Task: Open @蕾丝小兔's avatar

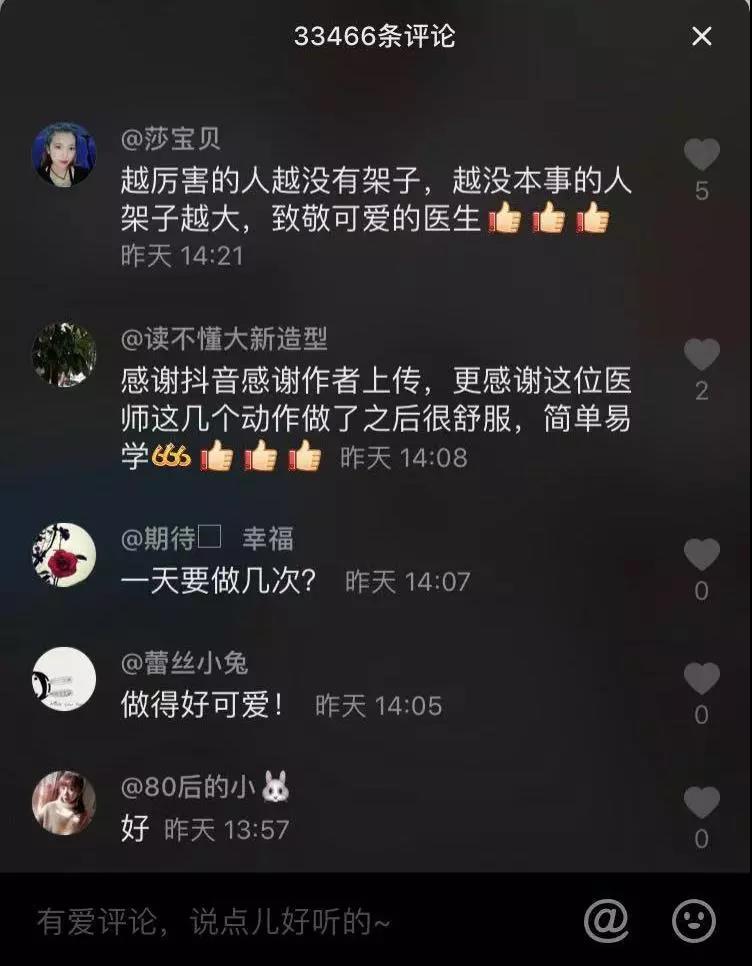Action: pyautogui.click(x=64, y=679)
